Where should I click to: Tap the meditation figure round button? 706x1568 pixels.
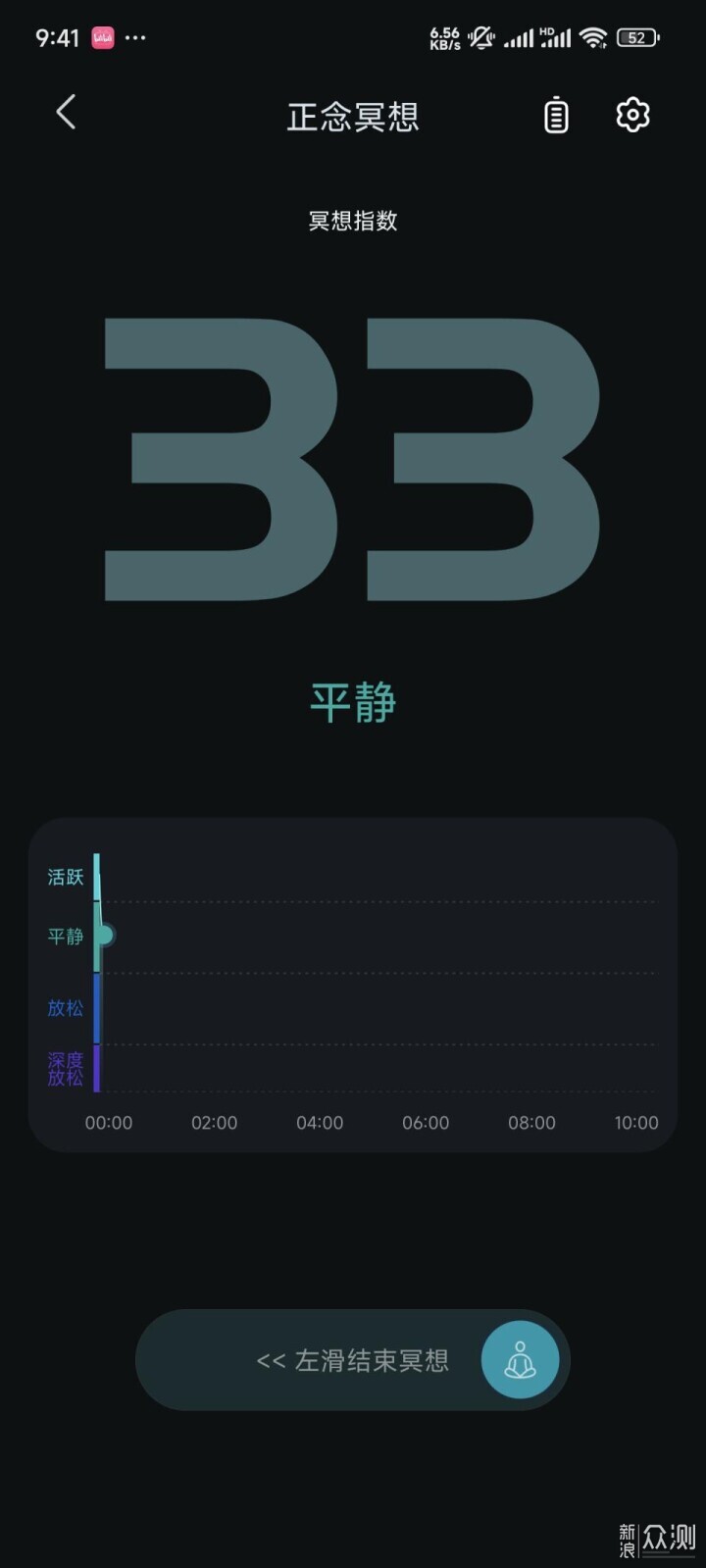[x=520, y=1360]
